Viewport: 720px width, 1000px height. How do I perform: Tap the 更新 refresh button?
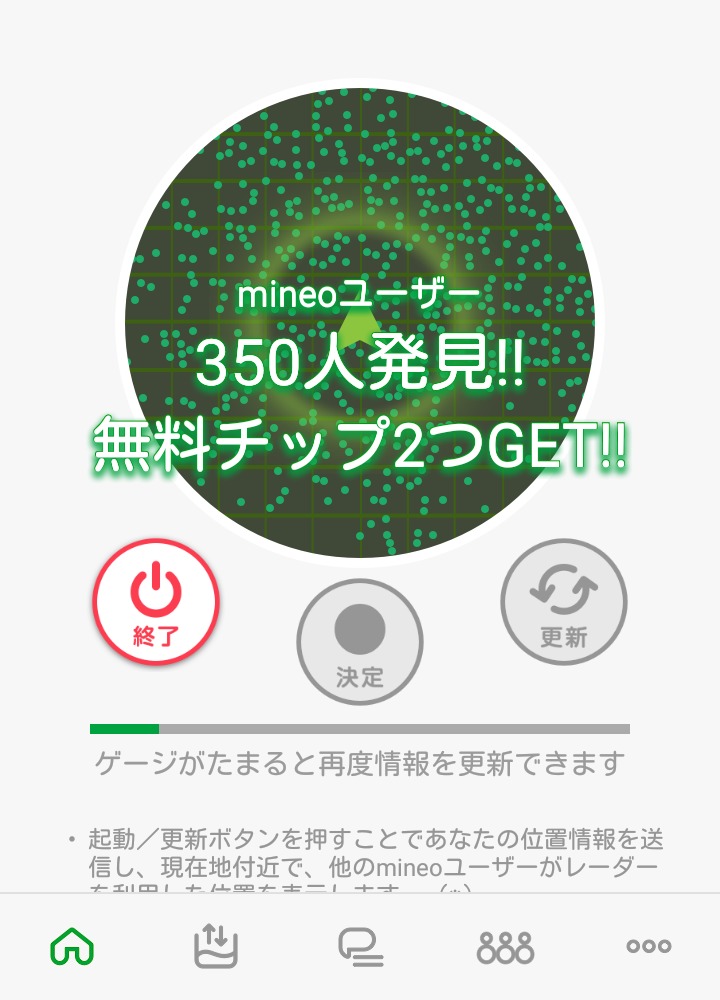pos(564,602)
